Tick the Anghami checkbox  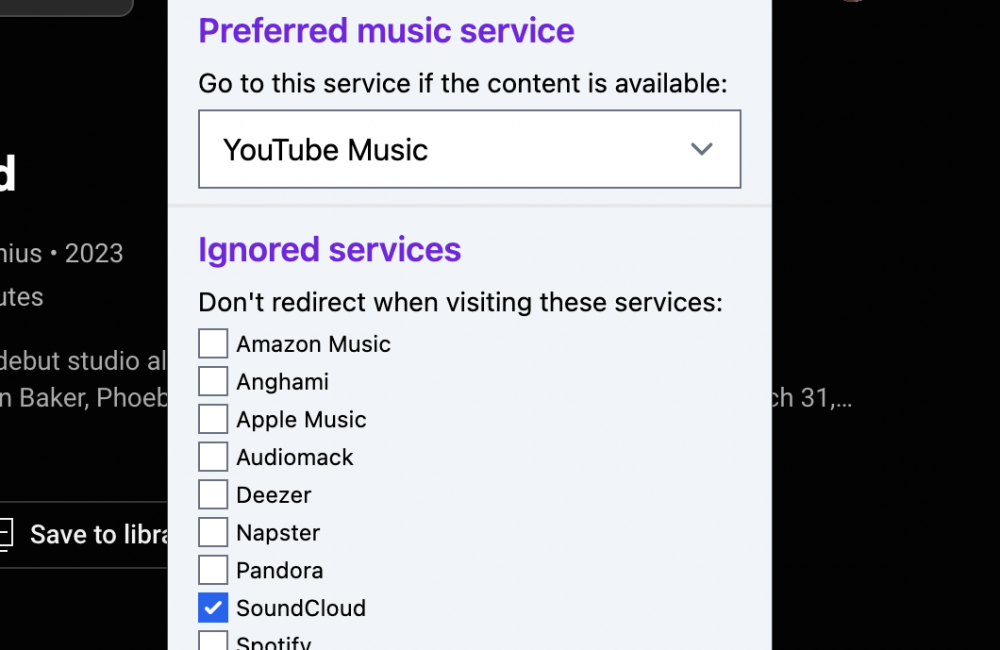(x=213, y=382)
